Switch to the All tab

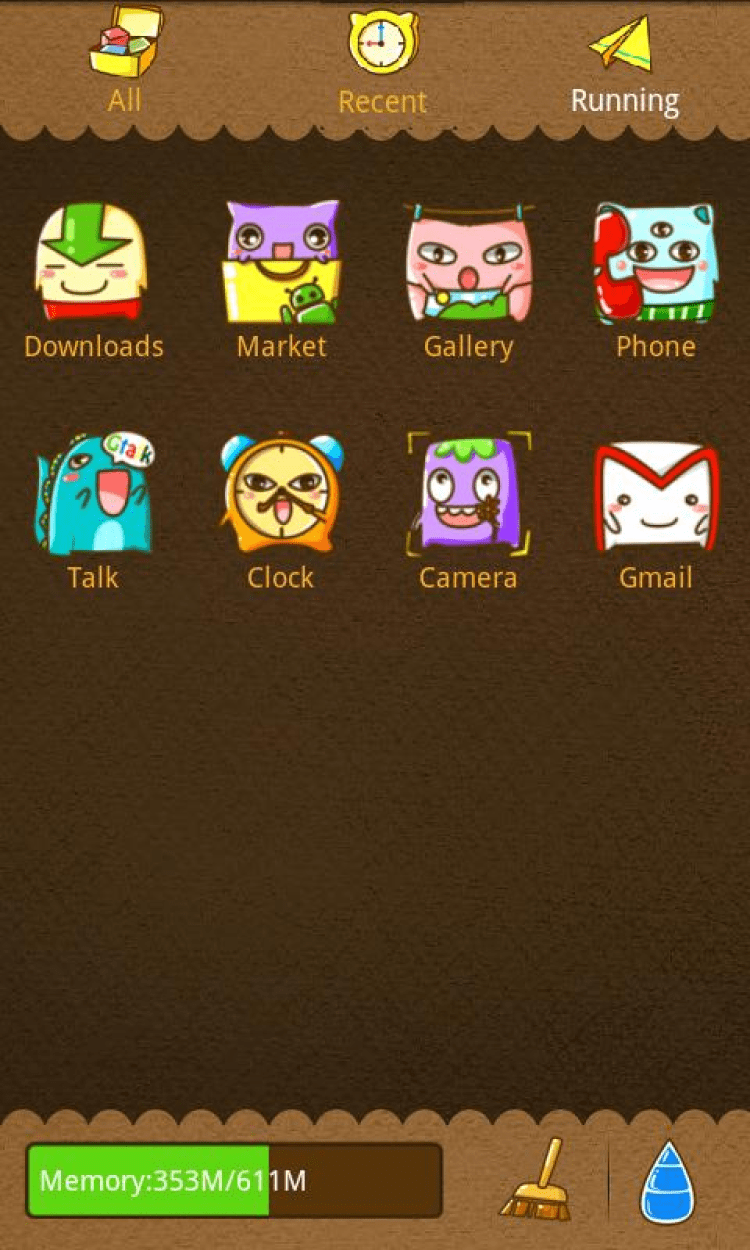pos(125,60)
